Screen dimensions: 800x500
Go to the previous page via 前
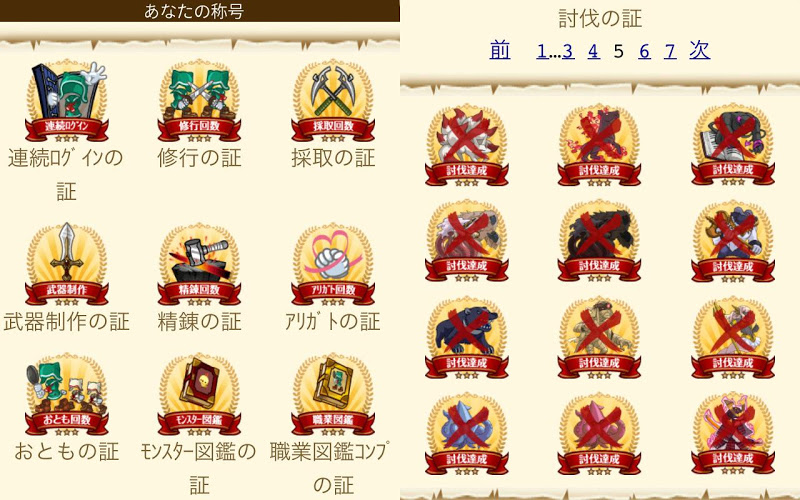click(x=500, y=50)
